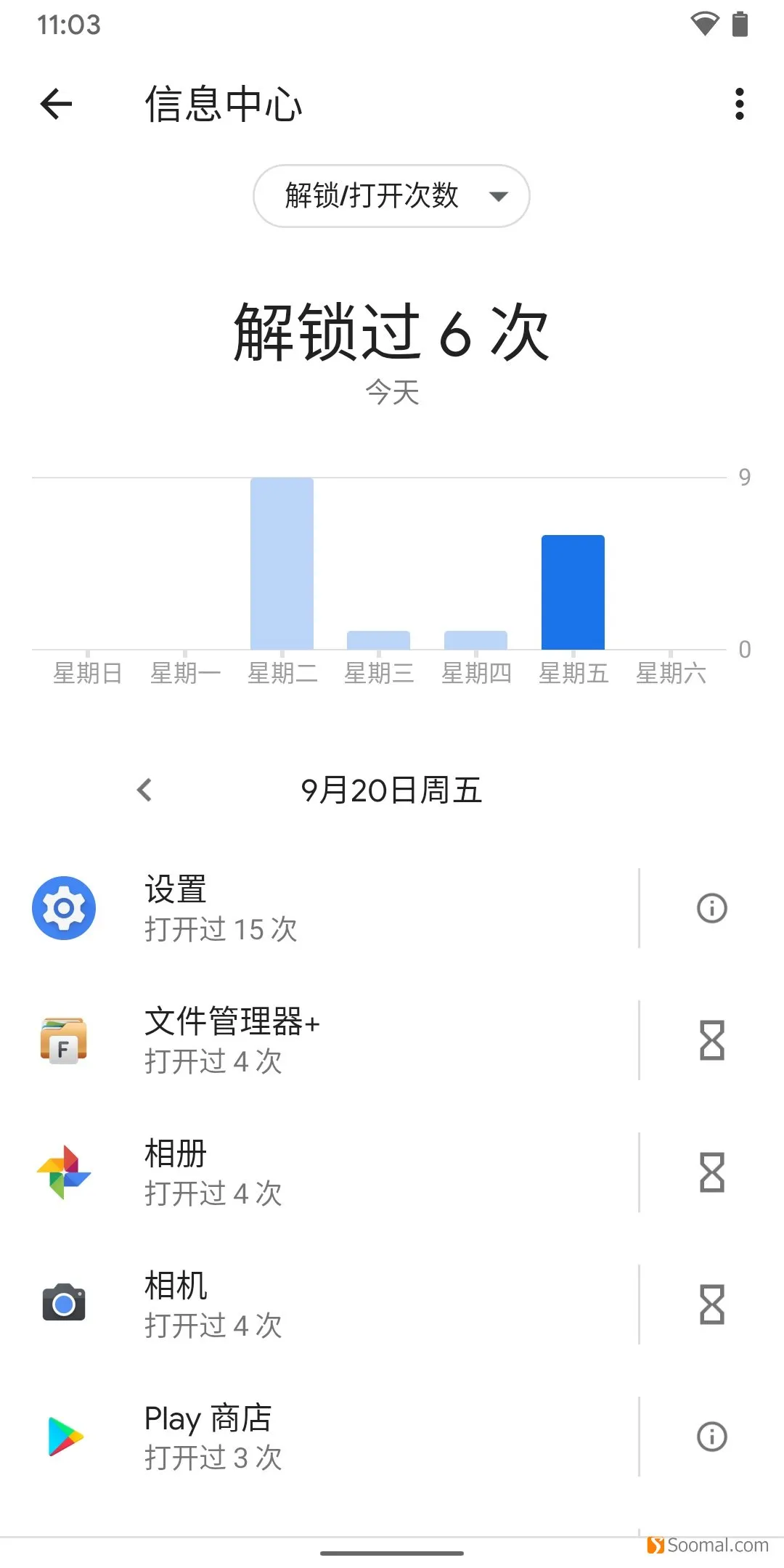
Task: Set app timer for 相册
Action: click(x=712, y=1172)
